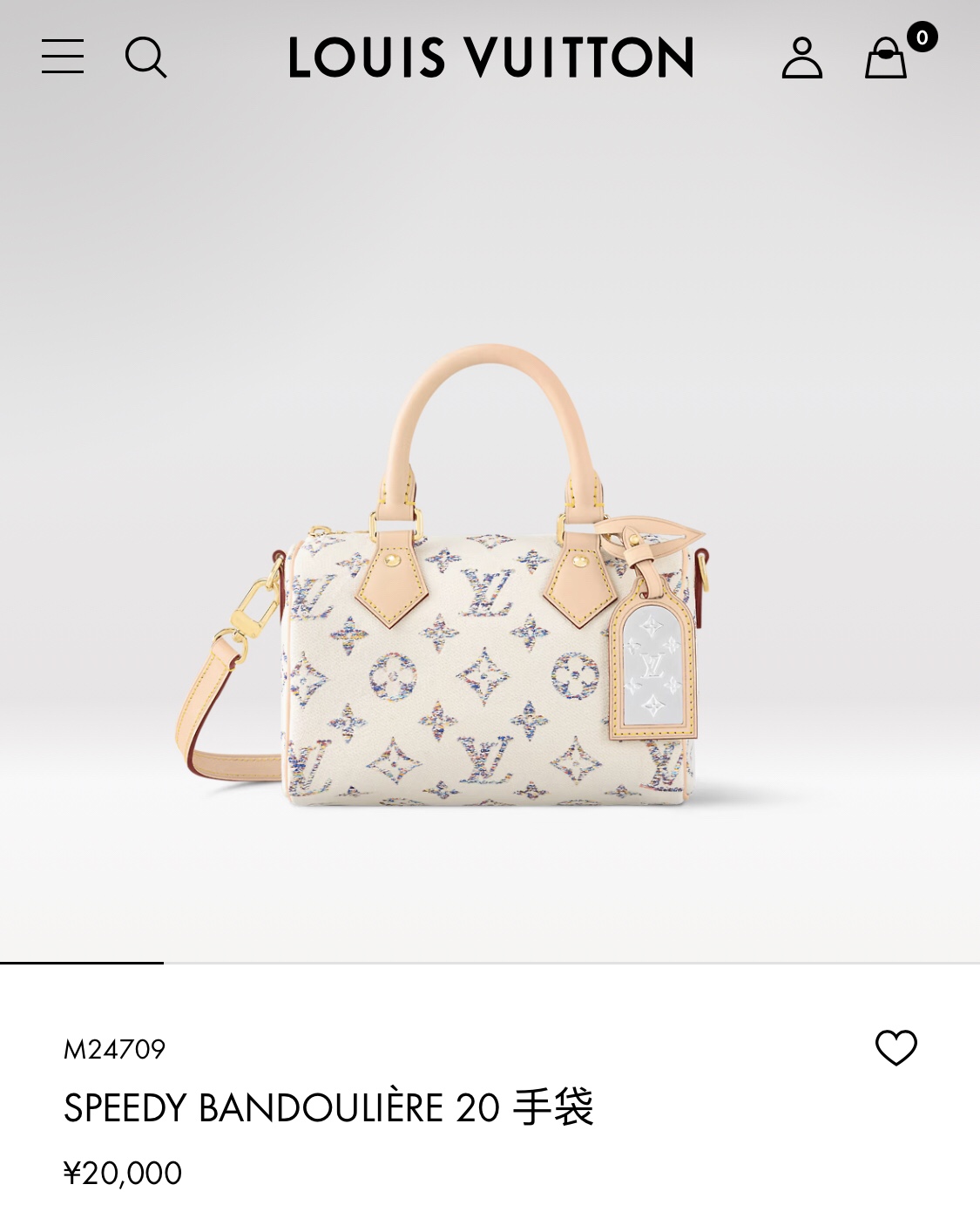Go to the account profile
This screenshot has width=980, height=1225.
click(801, 58)
